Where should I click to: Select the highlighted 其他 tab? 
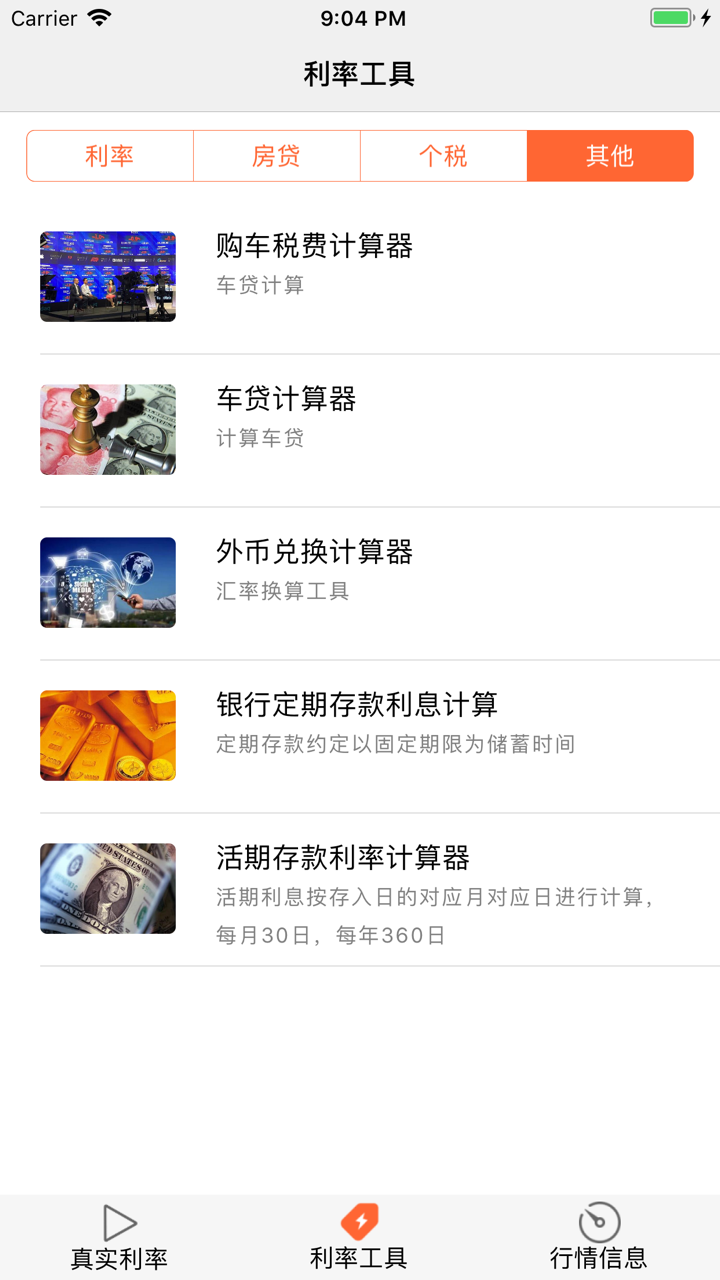pyautogui.click(x=610, y=156)
